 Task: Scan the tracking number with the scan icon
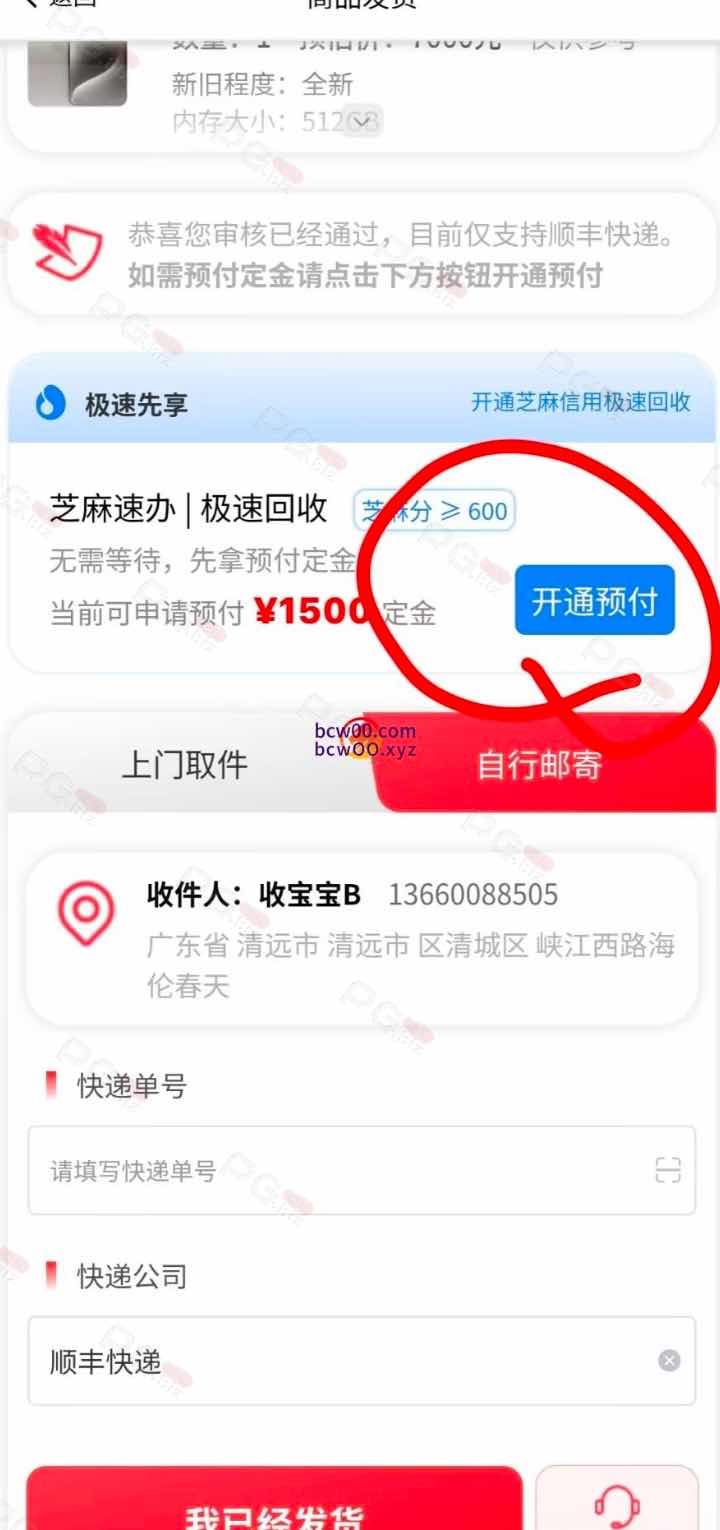tap(668, 1170)
